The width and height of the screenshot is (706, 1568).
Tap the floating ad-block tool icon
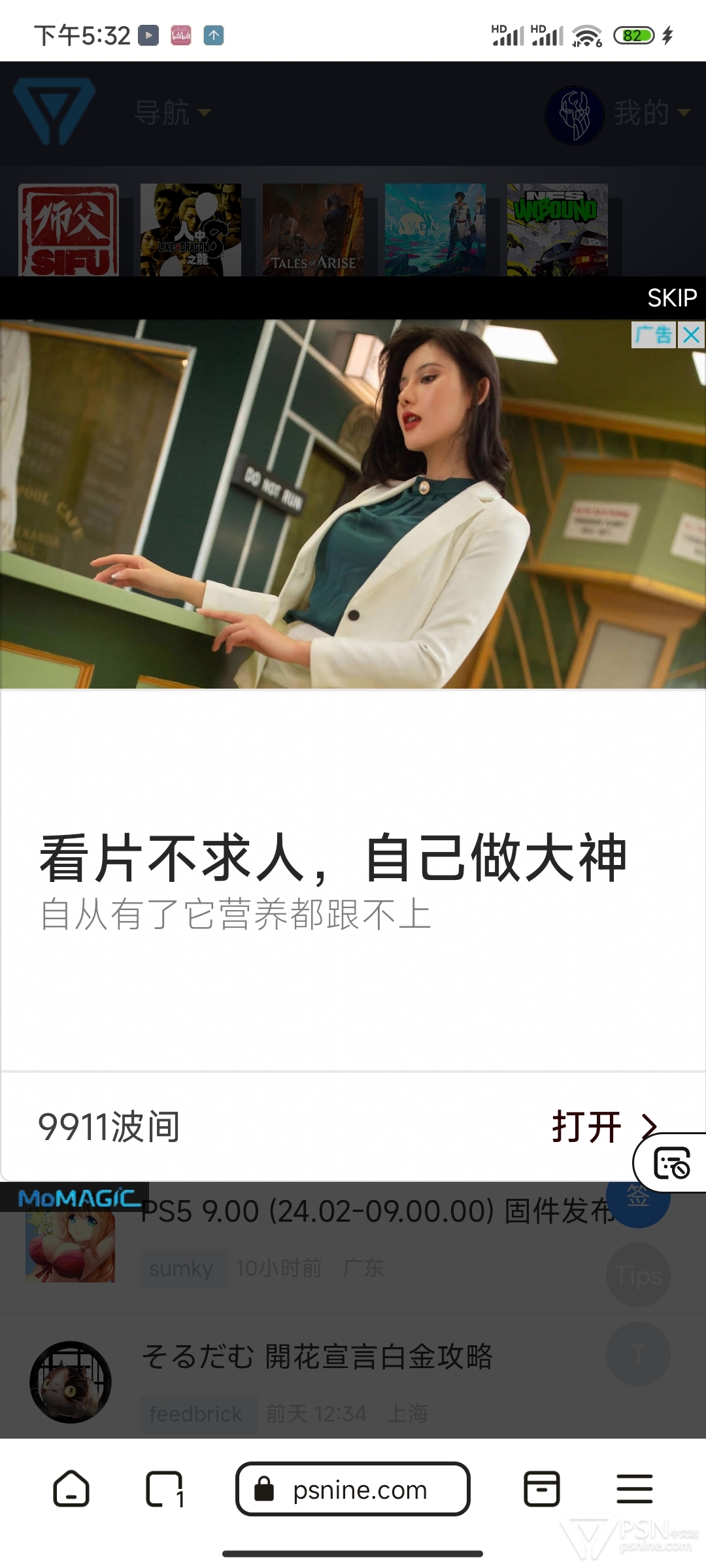click(672, 1163)
